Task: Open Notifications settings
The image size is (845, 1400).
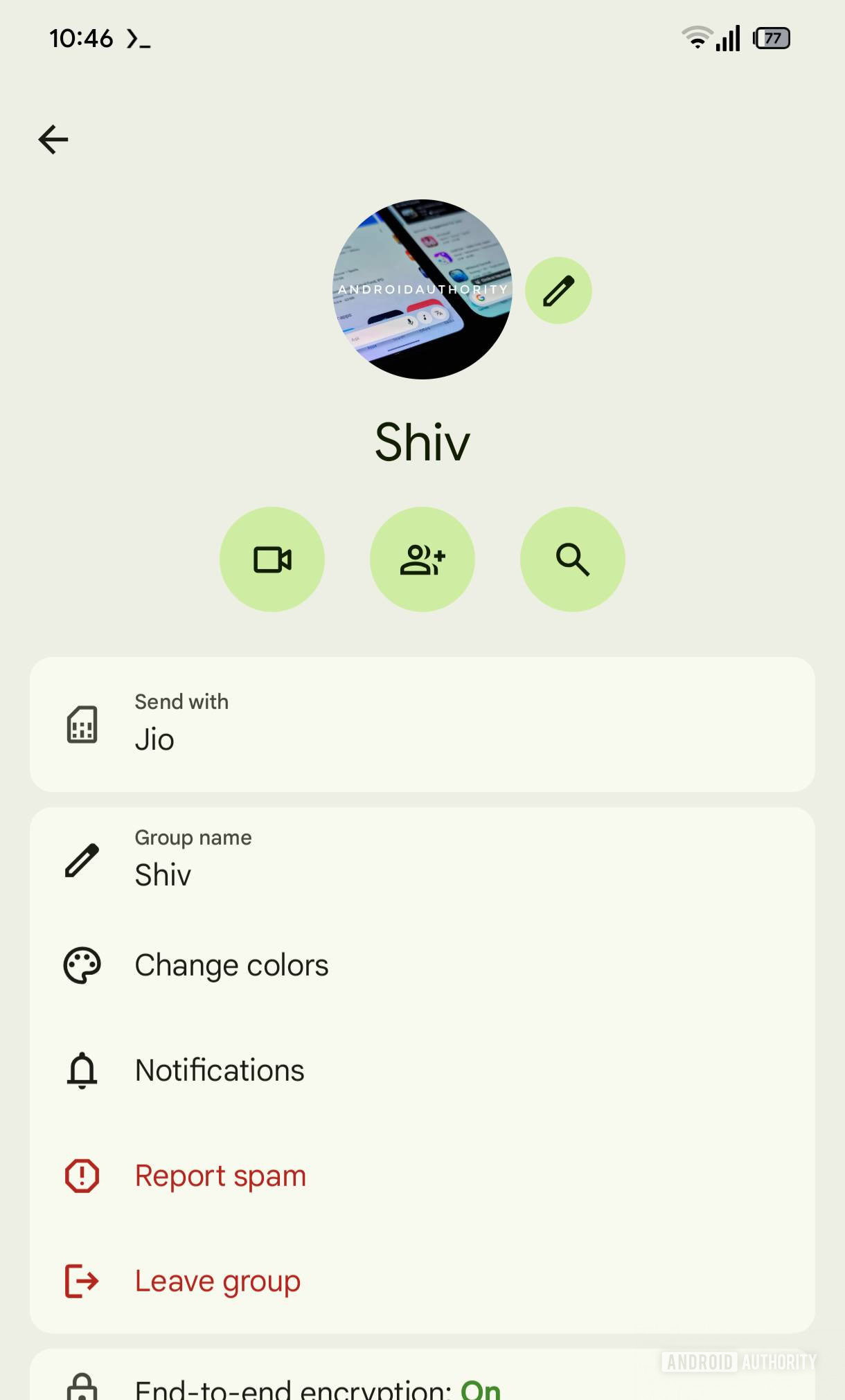Action: click(422, 1070)
